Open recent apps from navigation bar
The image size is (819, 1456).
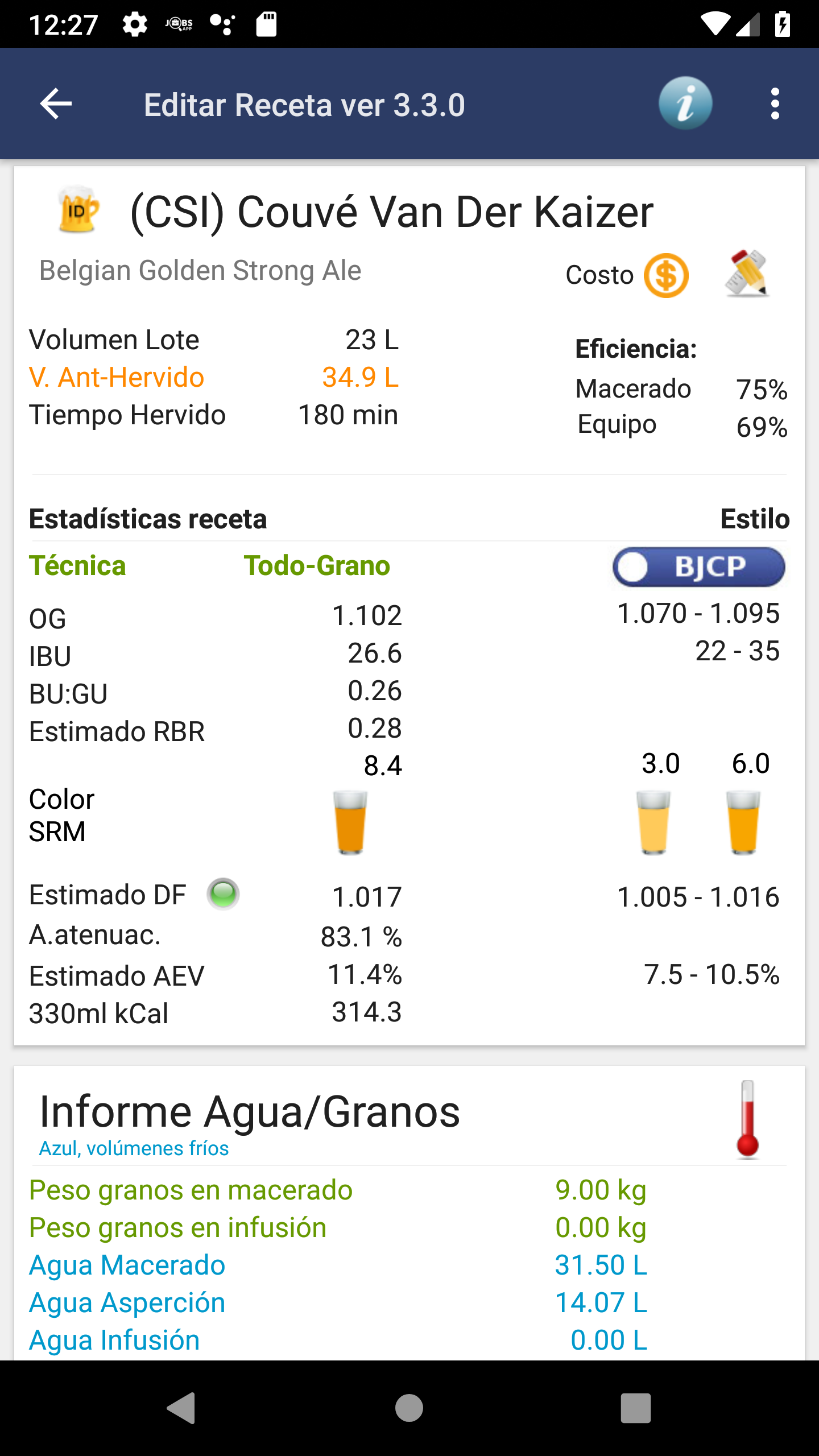635,1408
